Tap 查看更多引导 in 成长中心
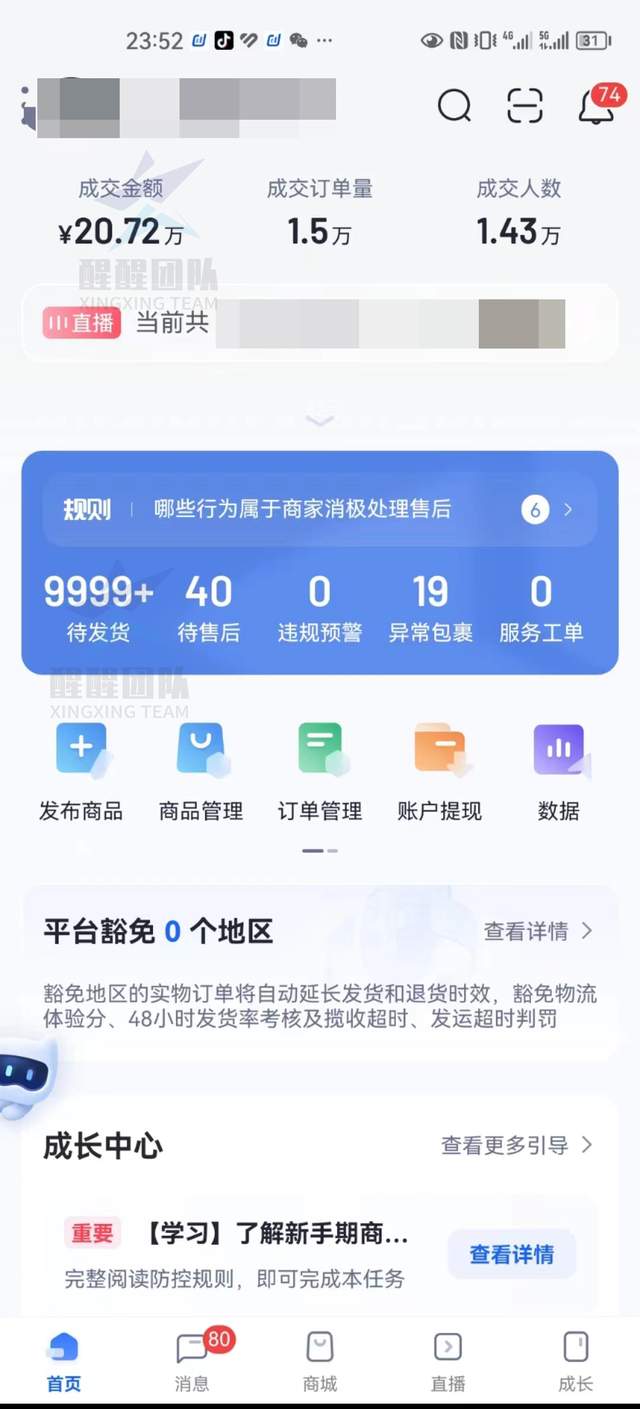 point(517,1145)
